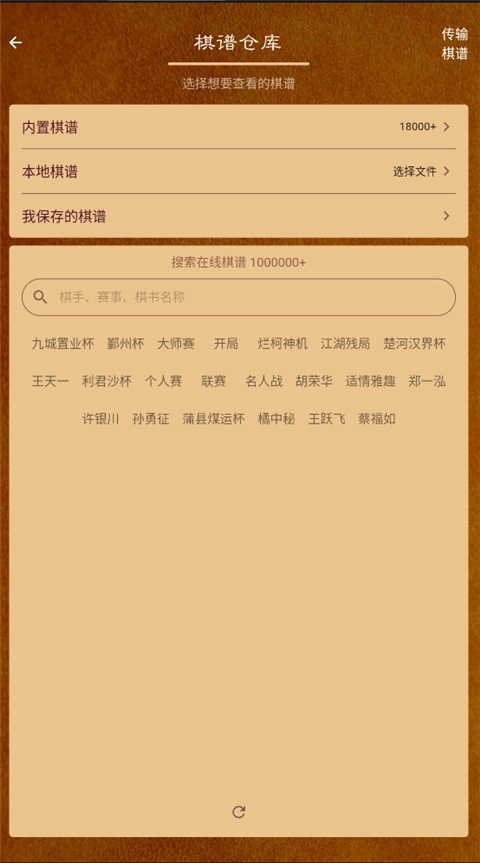Open 我保存的棋谱

coord(238,216)
